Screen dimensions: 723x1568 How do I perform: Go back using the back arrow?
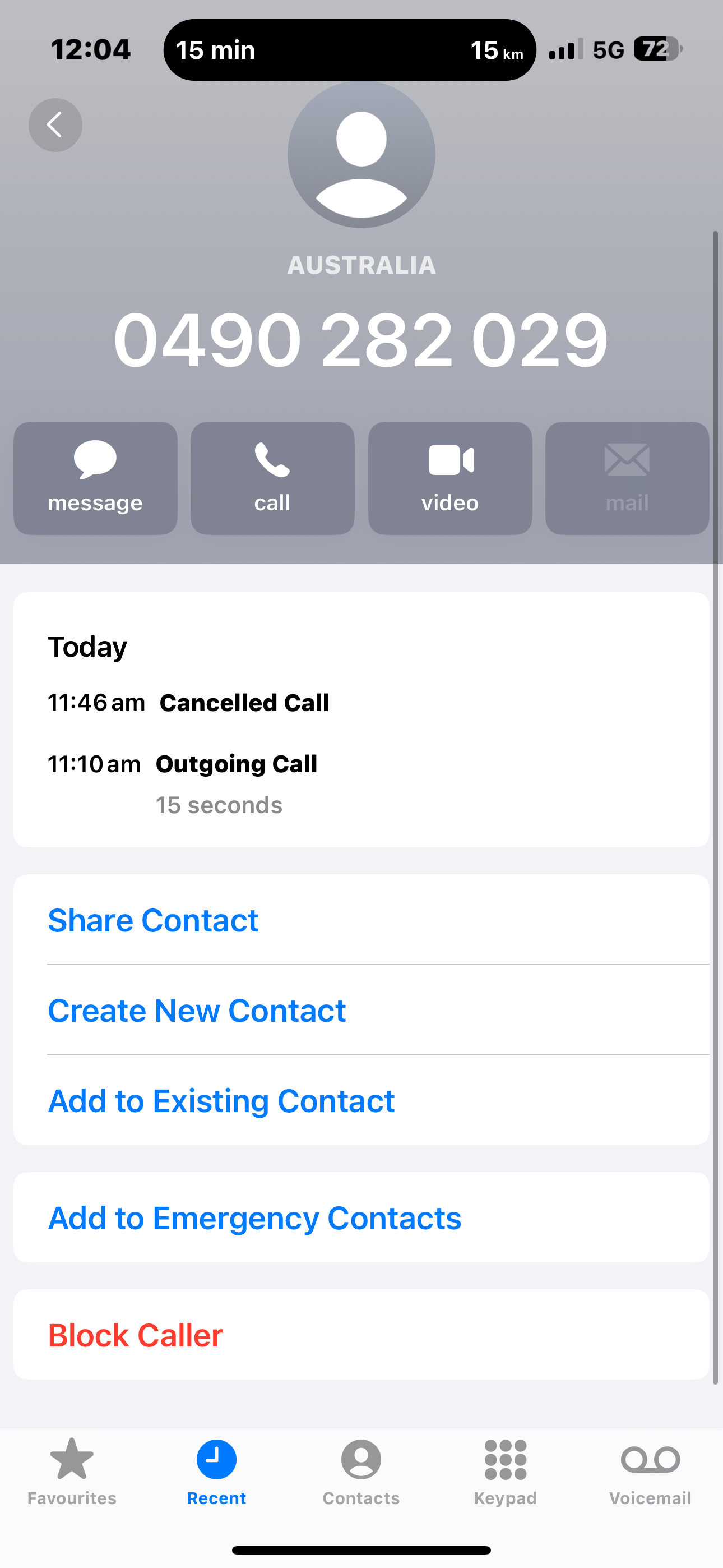(55, 125)
